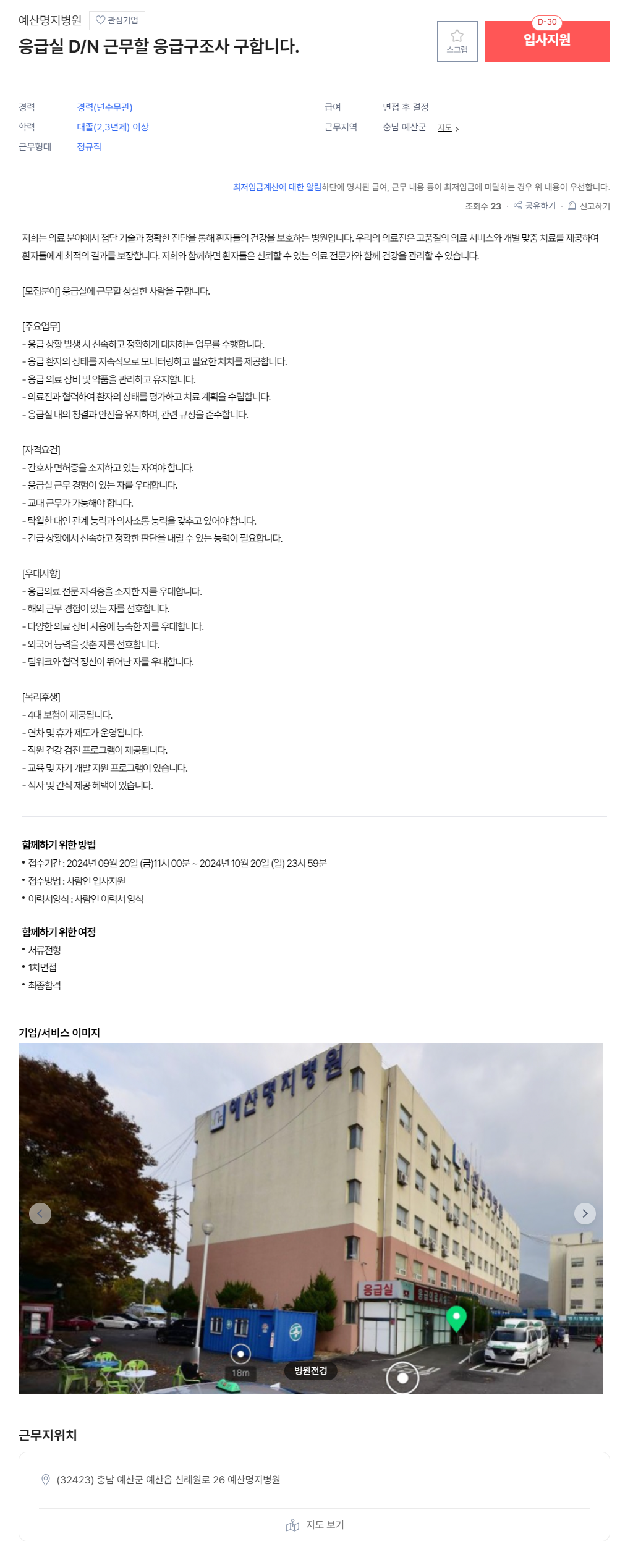This screenshot has height=1568, width=633.
Task: Open the 최저임금계산에 대한 알림 link
Action: [276, 187]
